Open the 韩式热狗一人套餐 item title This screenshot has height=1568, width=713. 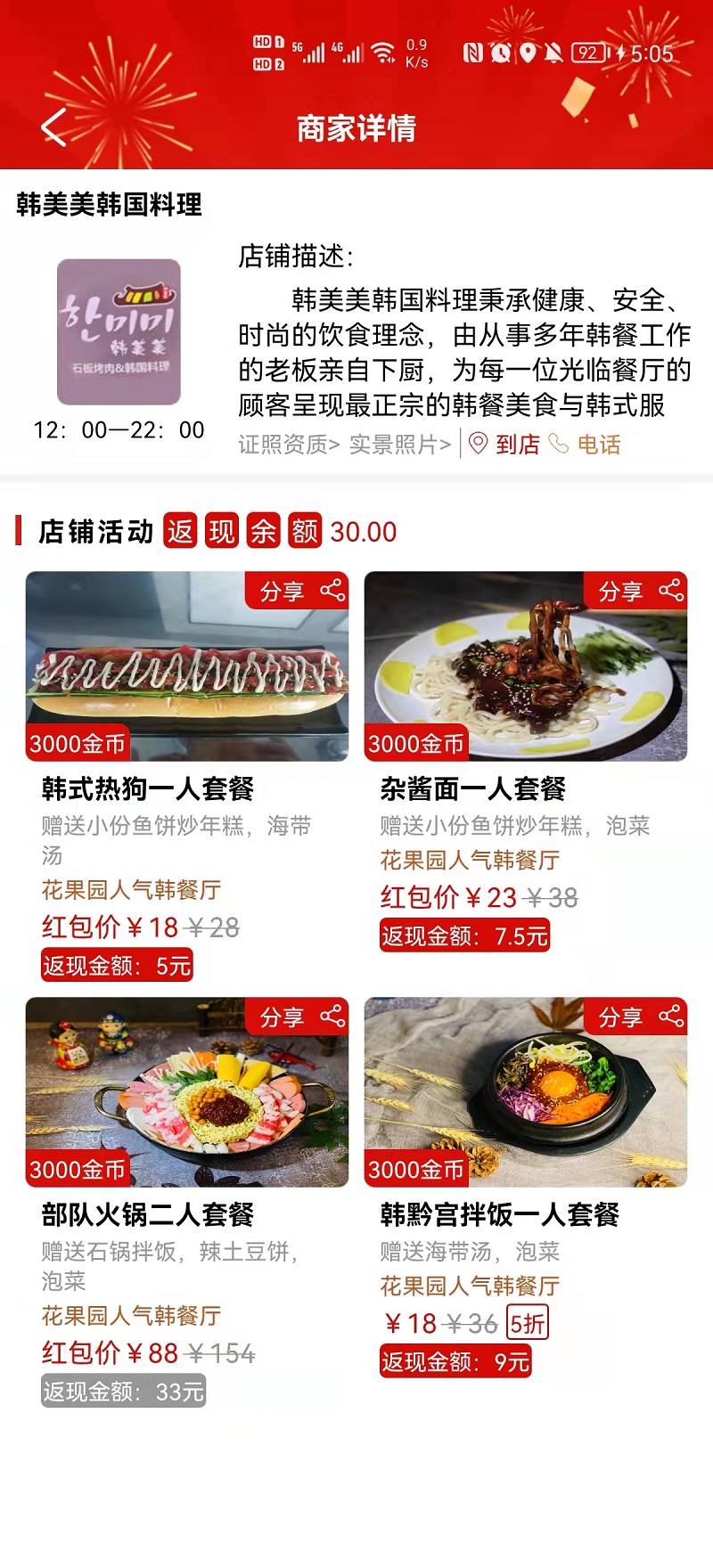146,788
